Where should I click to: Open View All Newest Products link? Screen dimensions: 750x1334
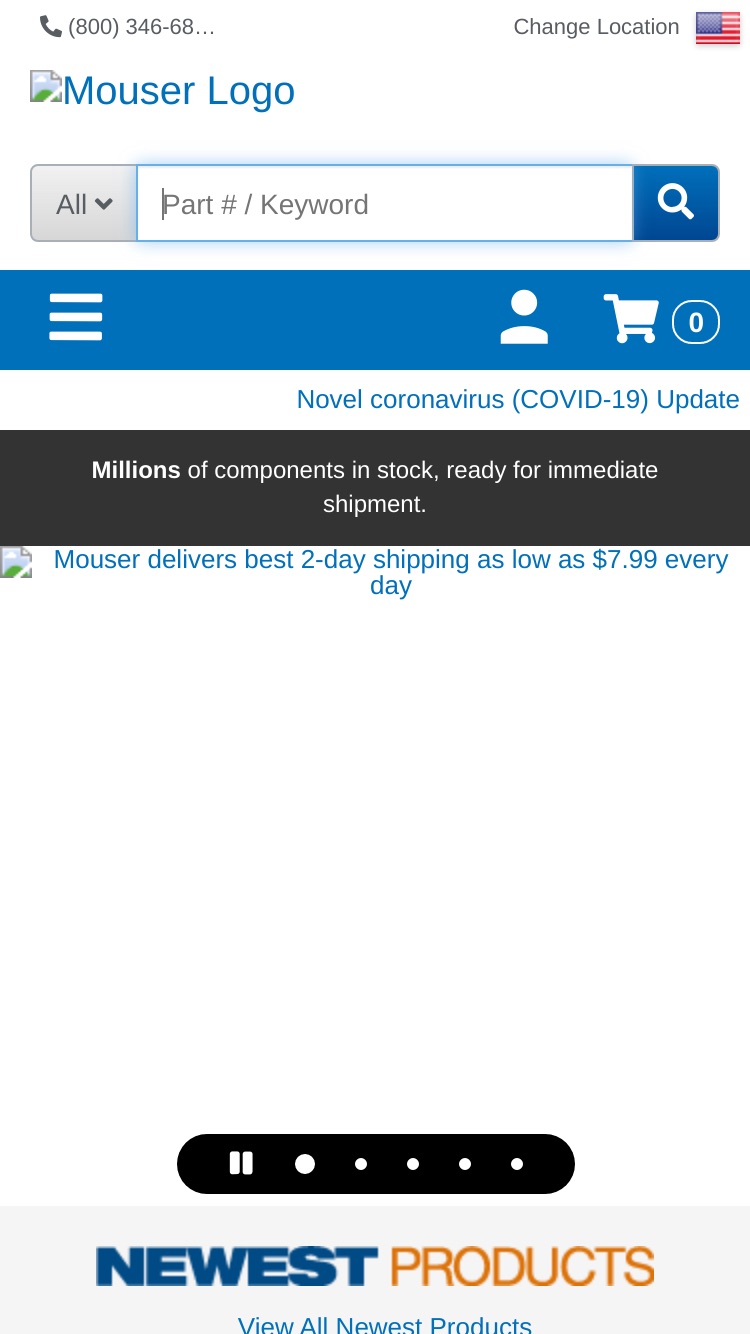point(385,1324)
